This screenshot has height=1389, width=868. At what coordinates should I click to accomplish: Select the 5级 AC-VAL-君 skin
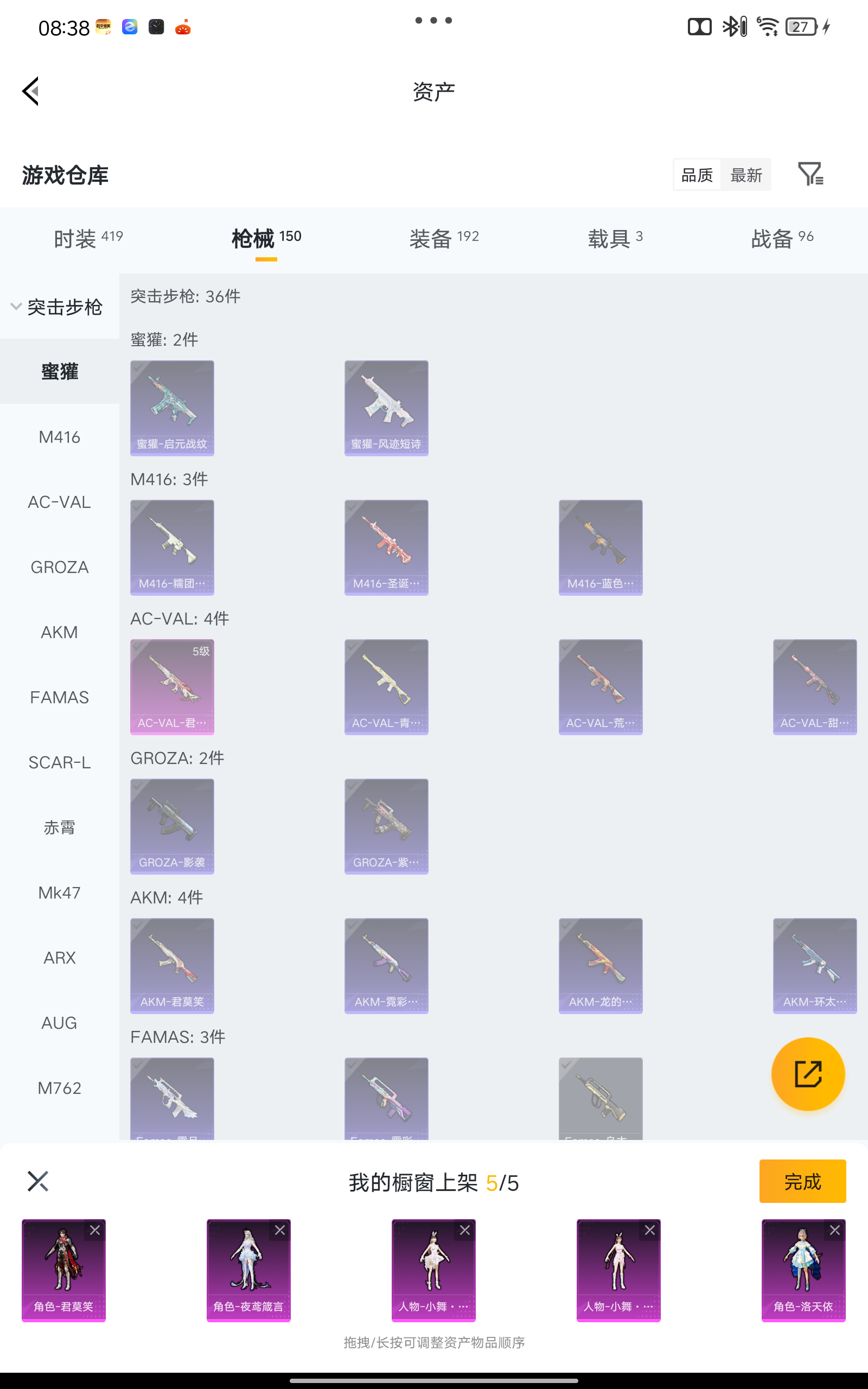click(x=172, y=687)
